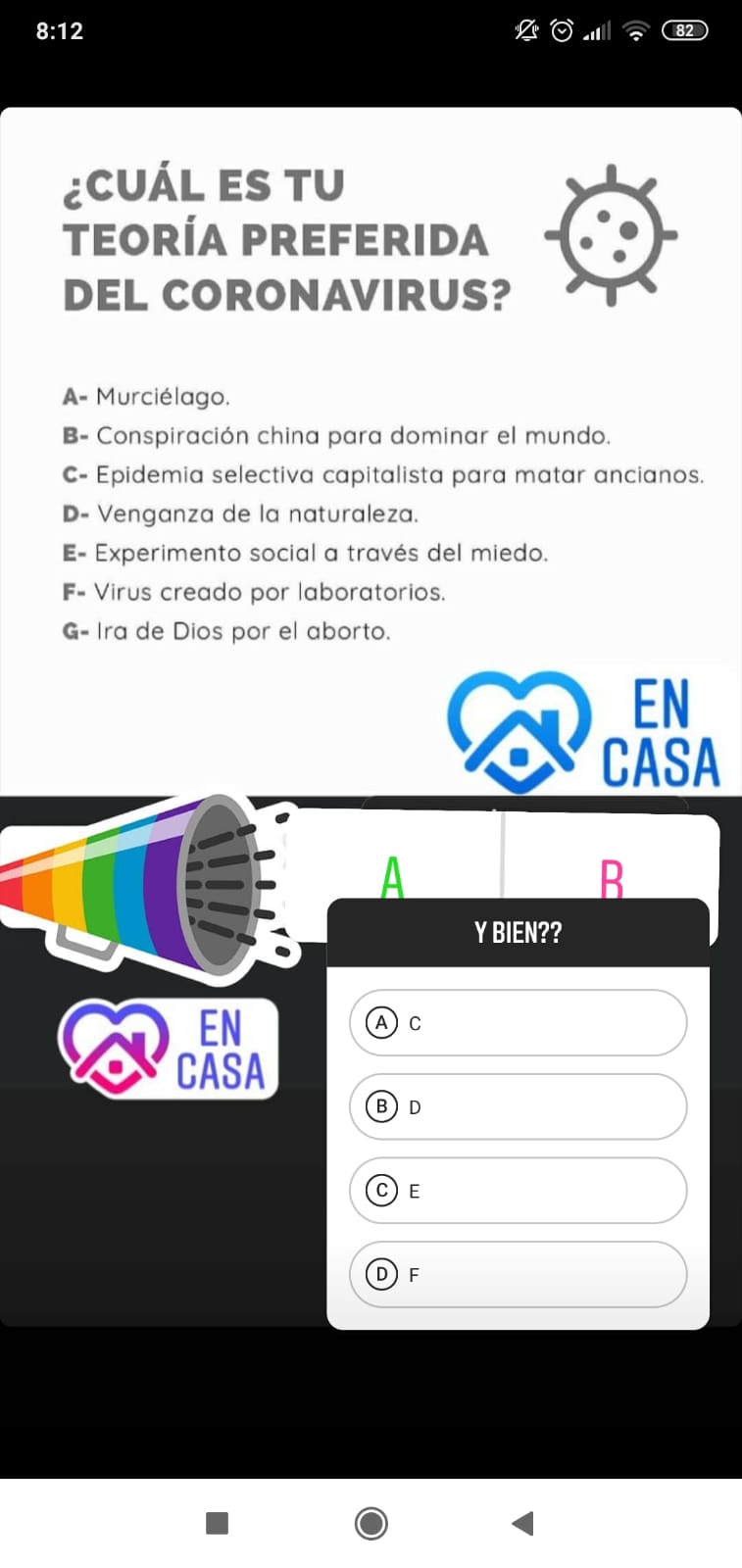Tap the system home button

click(x=371, y=1523)
